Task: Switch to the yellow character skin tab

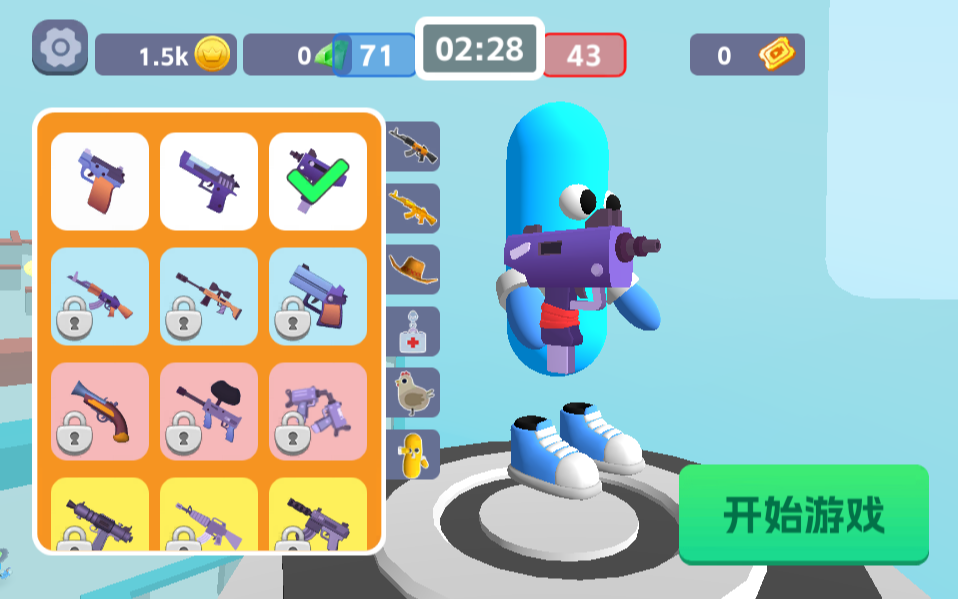Action: coord(413,454)
